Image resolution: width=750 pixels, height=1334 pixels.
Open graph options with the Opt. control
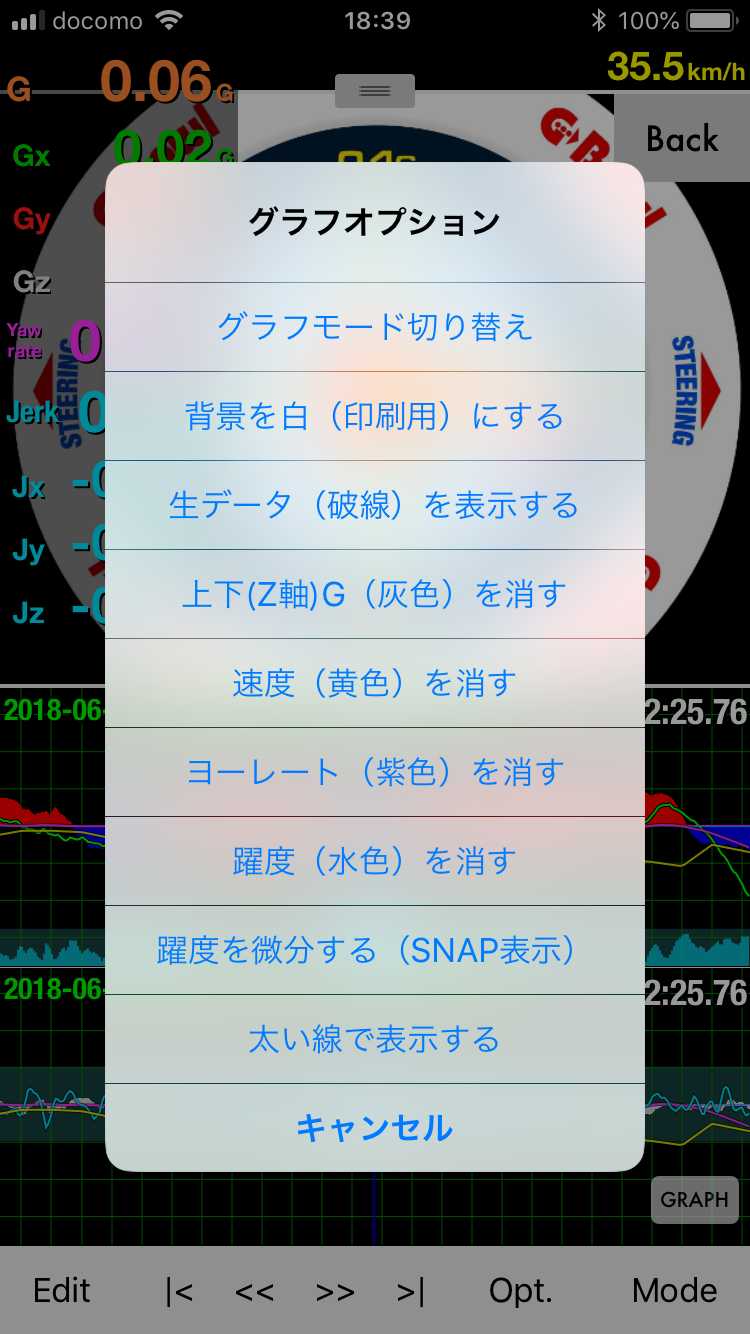tap(520, 1291)
